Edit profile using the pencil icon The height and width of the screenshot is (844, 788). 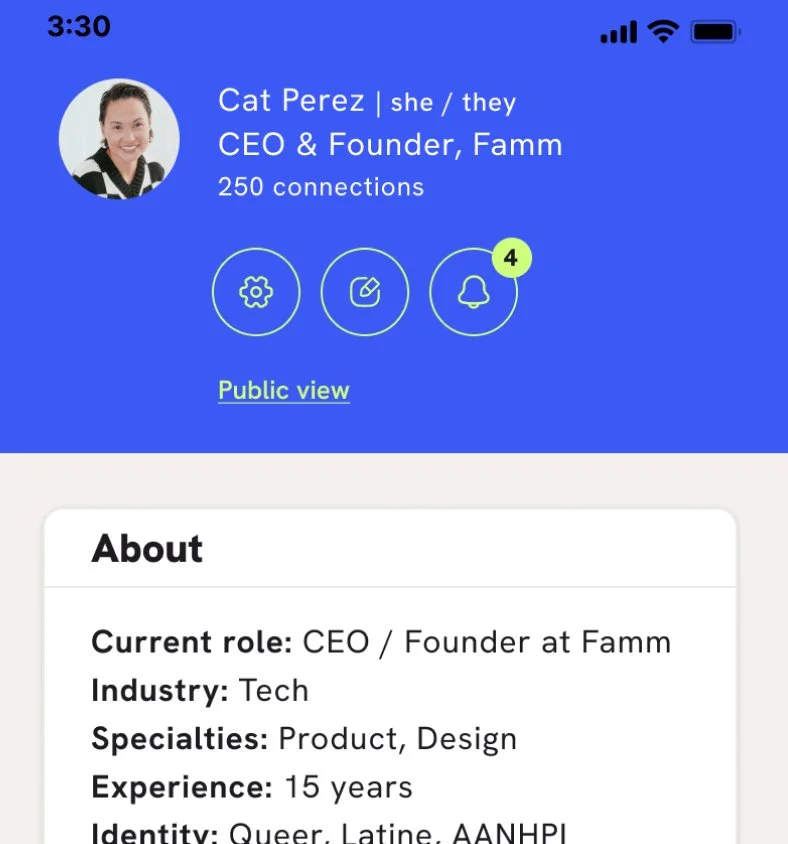tap(365, 292)
